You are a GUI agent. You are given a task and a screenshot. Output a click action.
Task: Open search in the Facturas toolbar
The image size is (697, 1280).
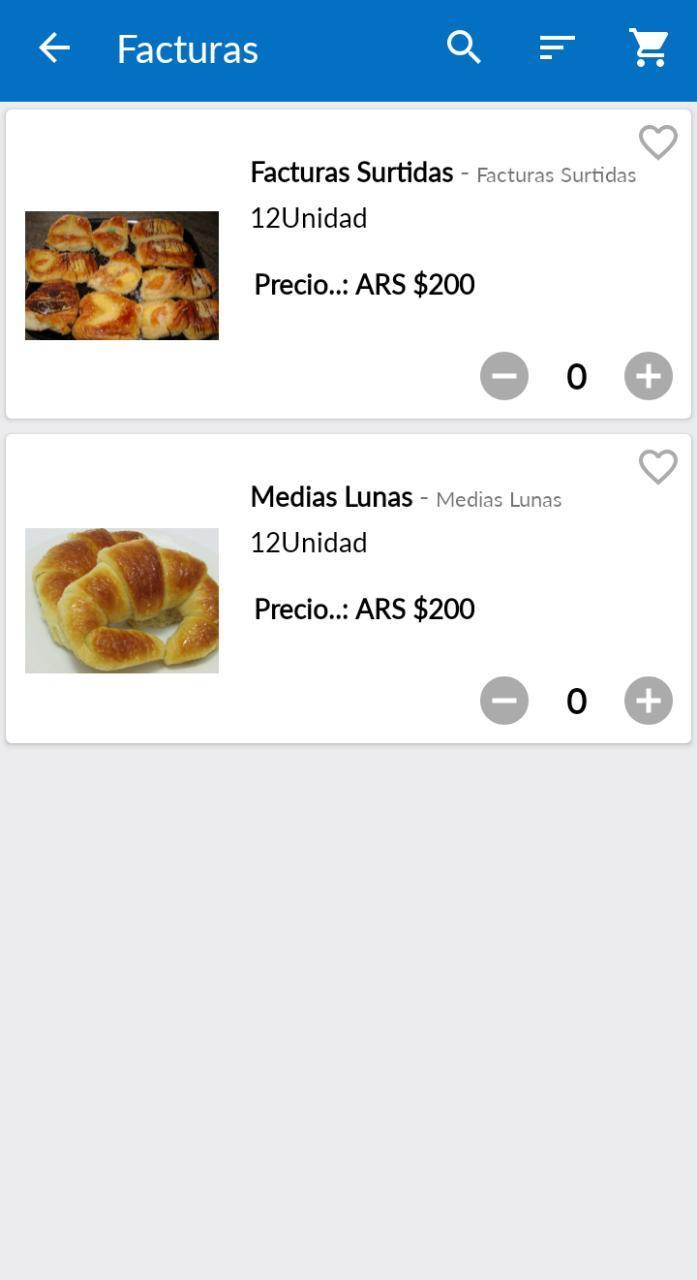[464, 47]
